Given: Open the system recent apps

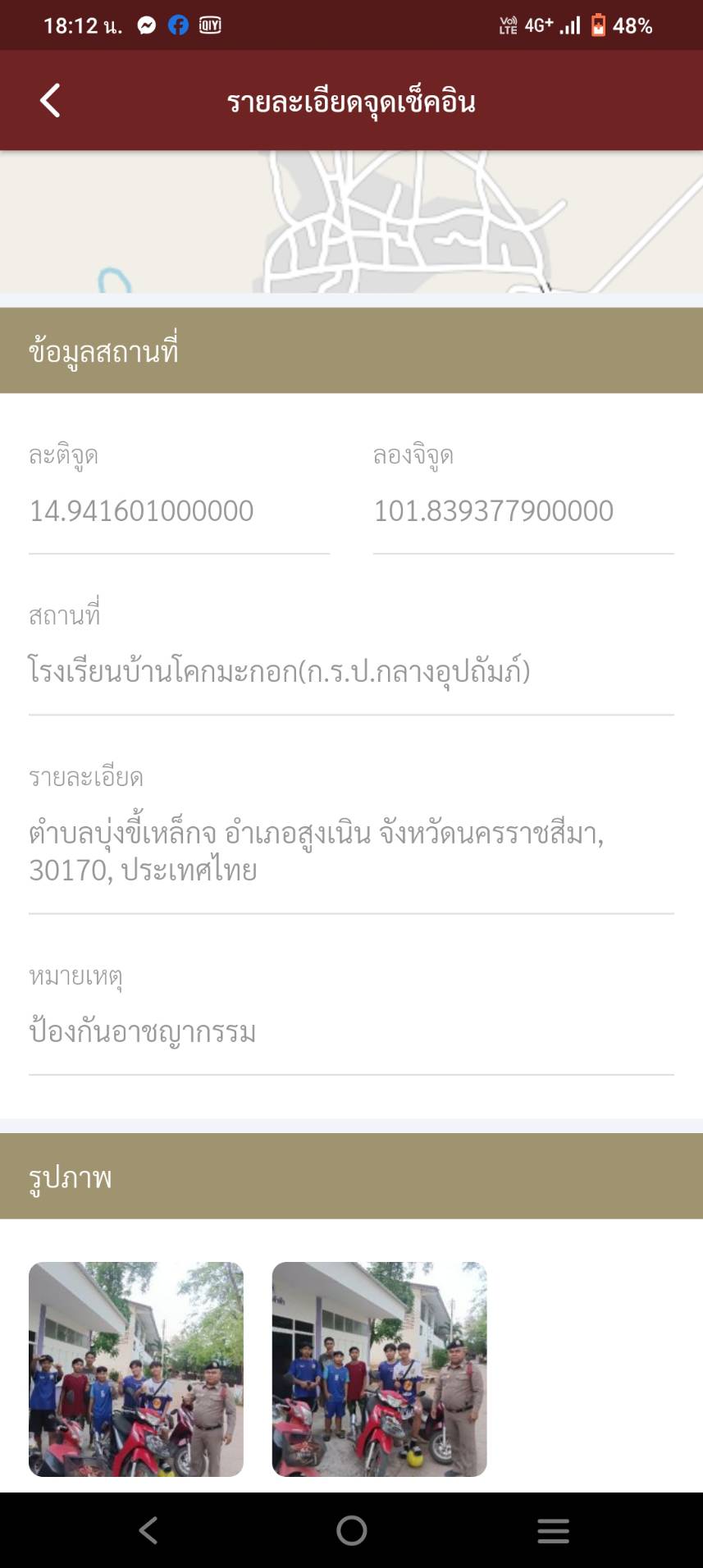Looking at the screenshot, I should coord(553,1530).
